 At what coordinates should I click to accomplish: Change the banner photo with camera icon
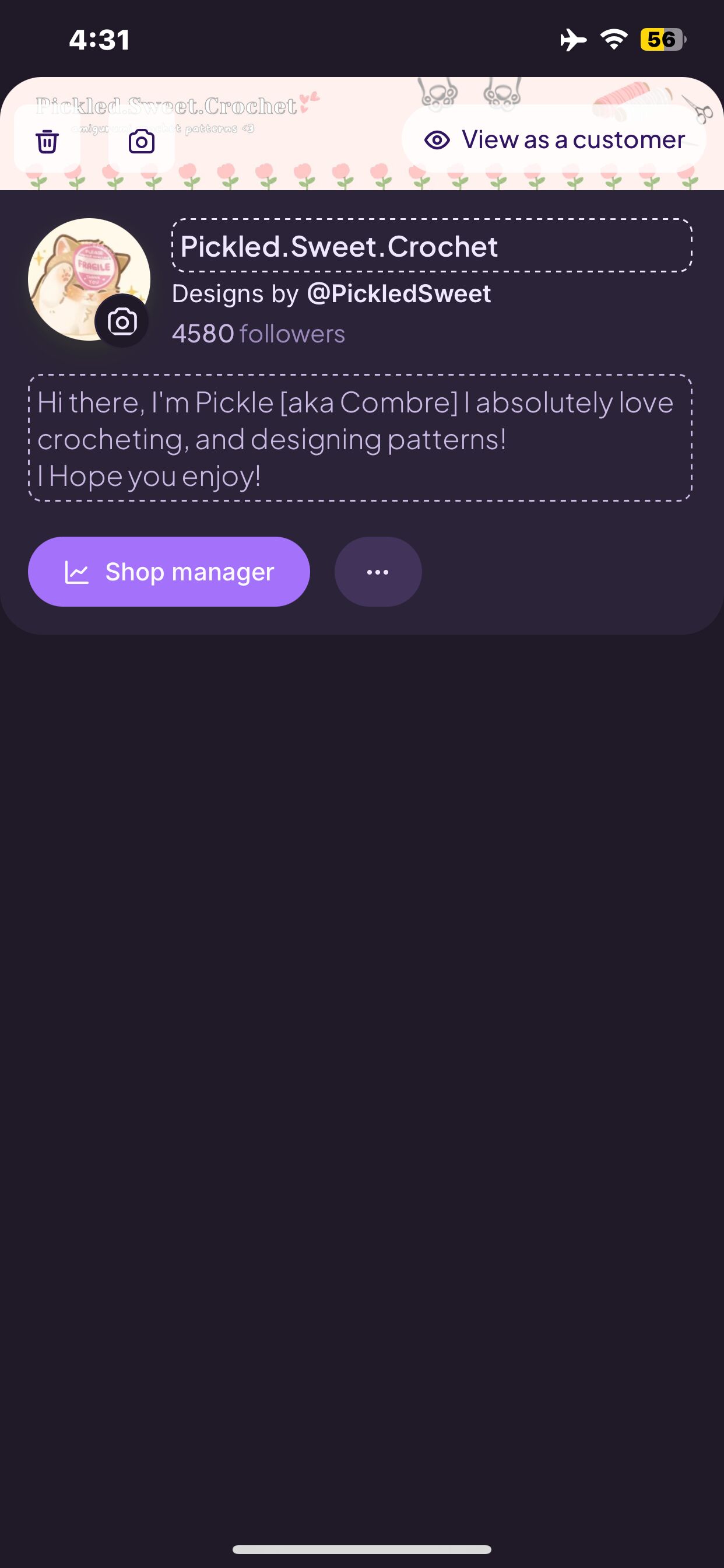click(x=141, y=139)
